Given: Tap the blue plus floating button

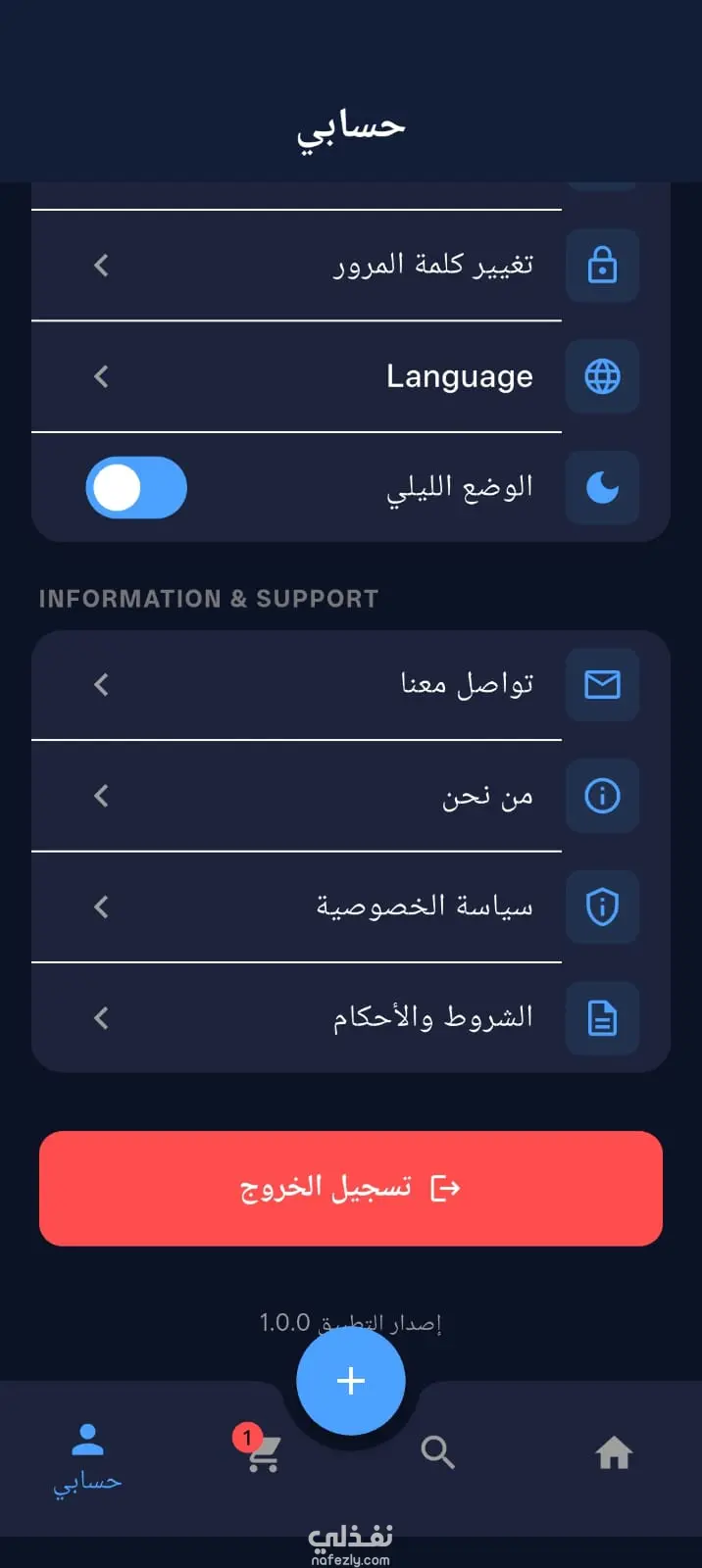Looking at the screenshot, I should pyautogui.click(x=351, y=1380).
